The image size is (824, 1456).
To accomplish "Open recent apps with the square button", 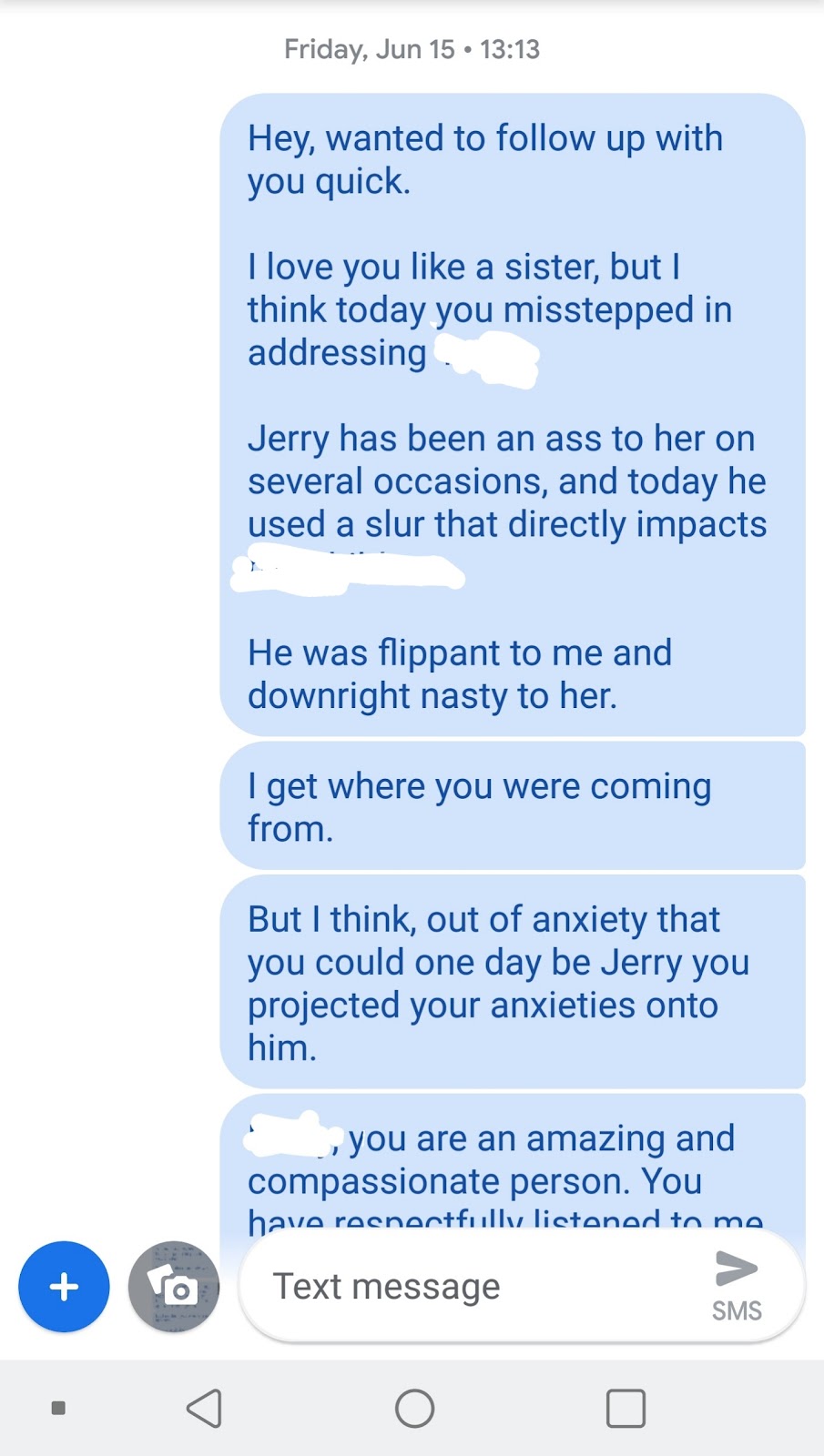I will pos(626,1409).
